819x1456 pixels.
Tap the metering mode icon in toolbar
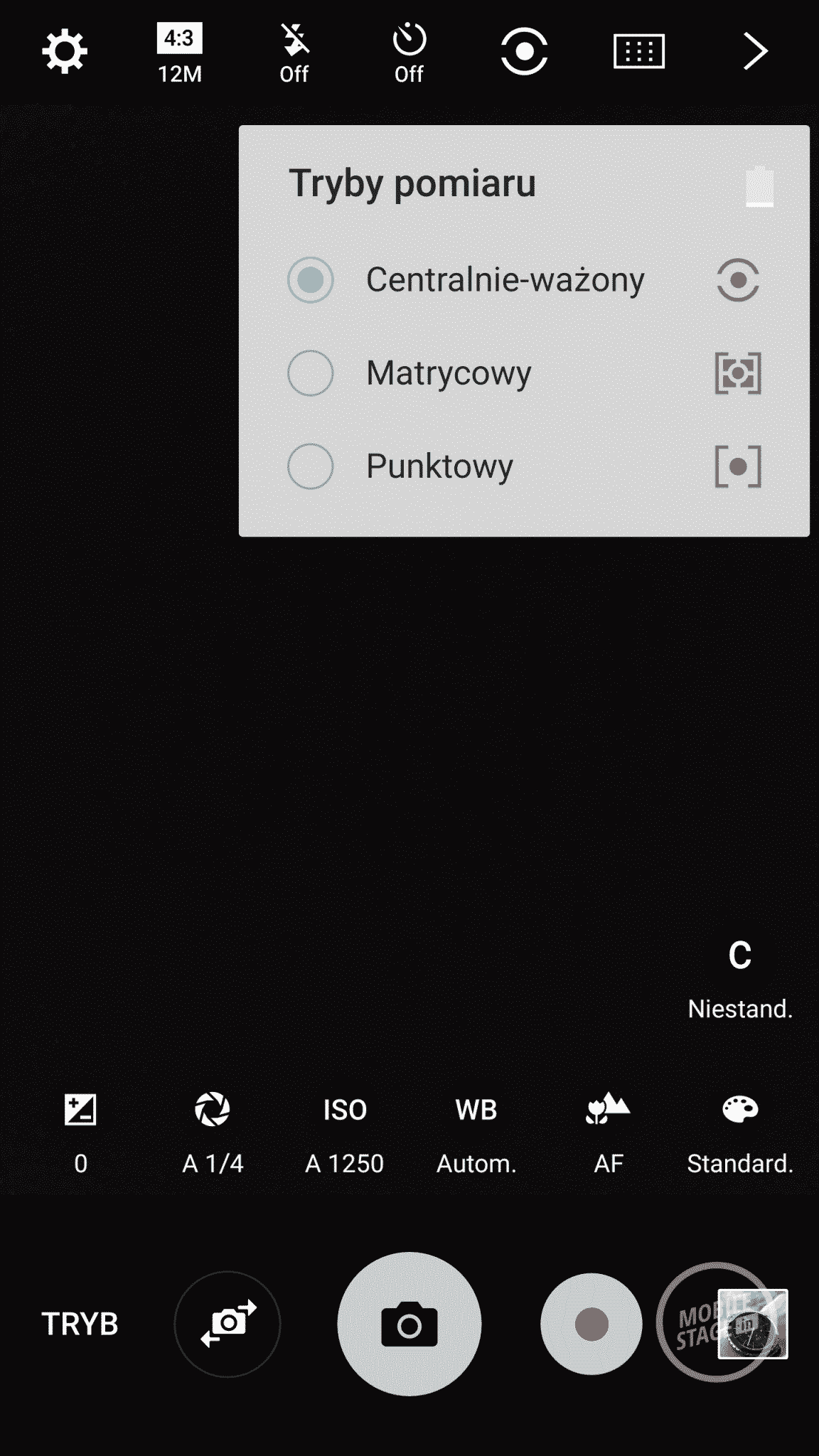coord(524,51)
